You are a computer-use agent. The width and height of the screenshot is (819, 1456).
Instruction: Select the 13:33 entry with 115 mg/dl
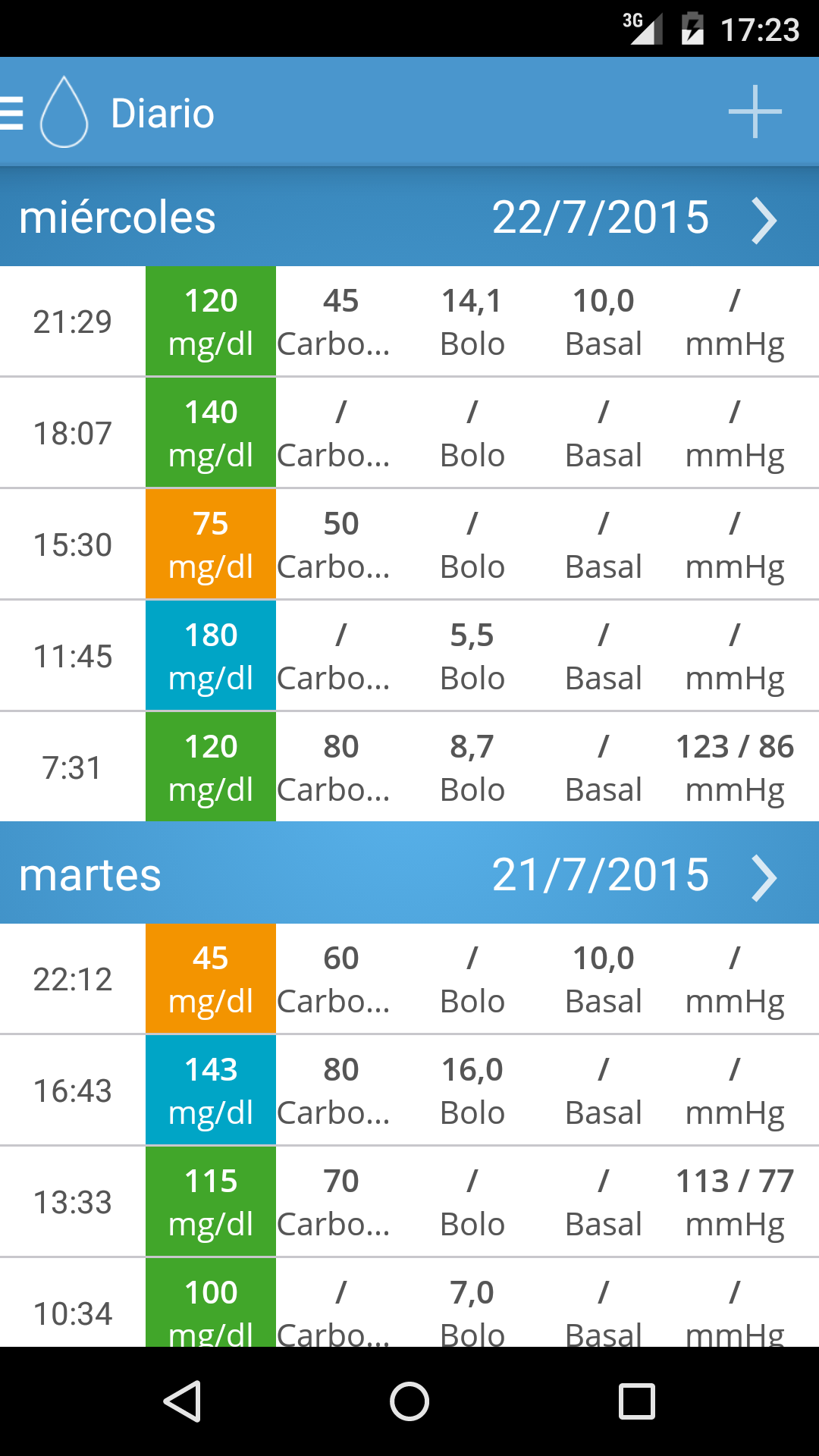(409, 1202)
